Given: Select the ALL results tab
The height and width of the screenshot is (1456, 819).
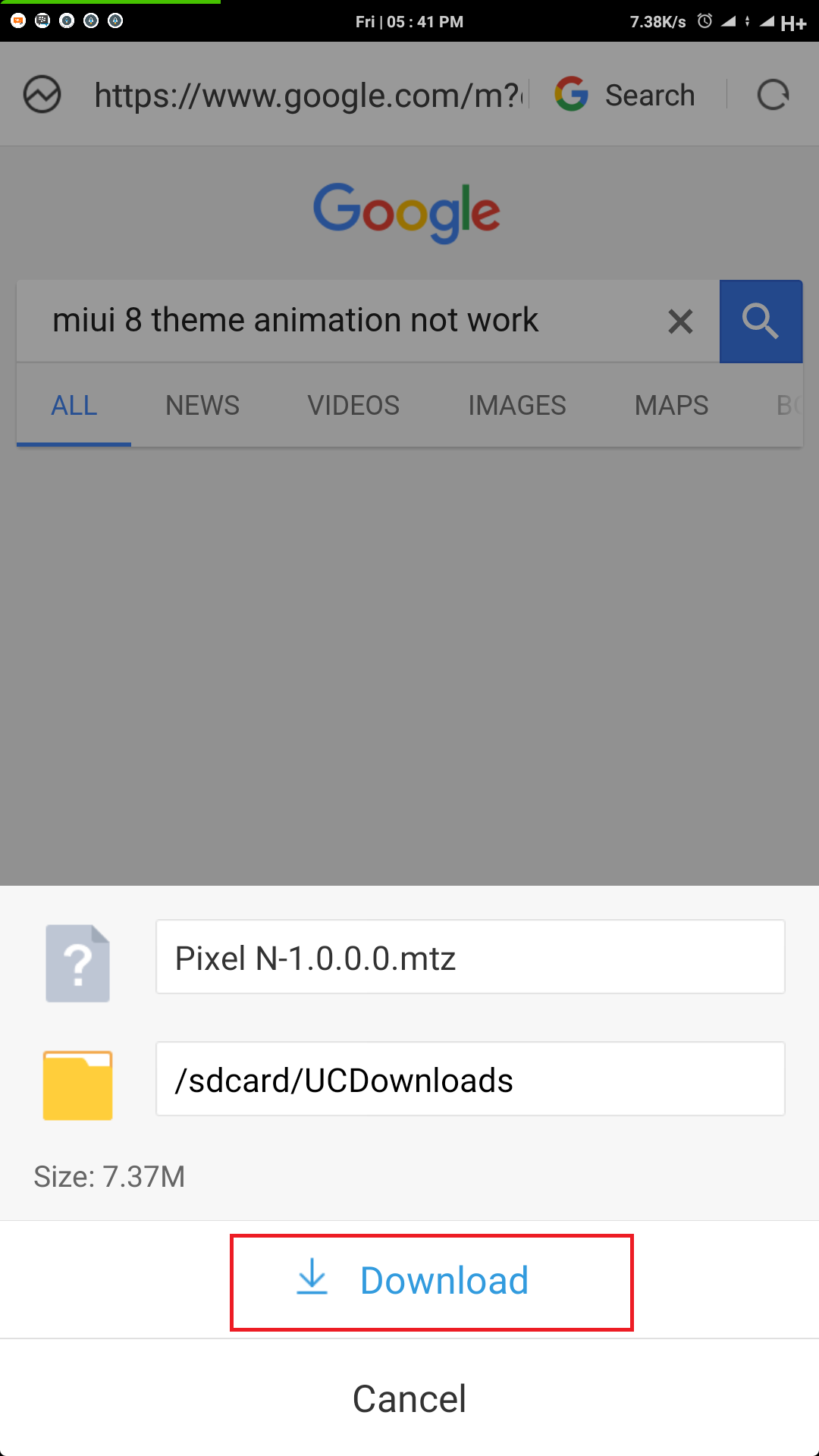Looking at the screenshot, I should 74,405.
